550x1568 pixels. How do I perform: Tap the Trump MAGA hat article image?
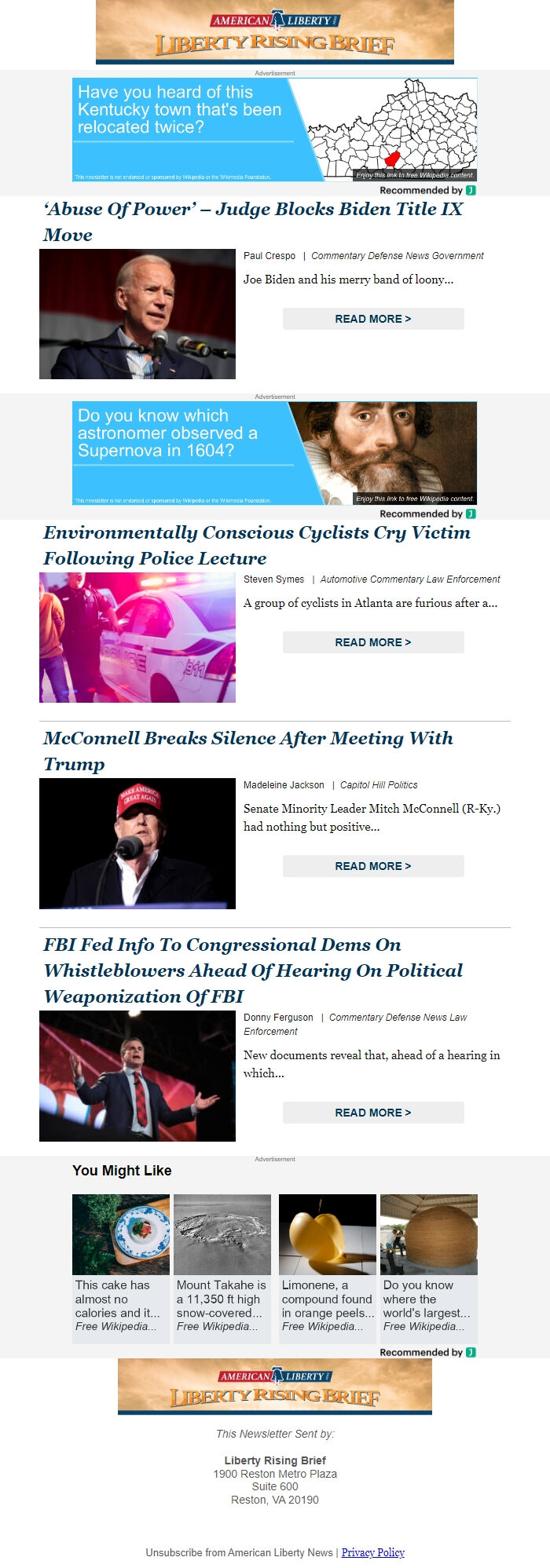click(x=137, y=844)
